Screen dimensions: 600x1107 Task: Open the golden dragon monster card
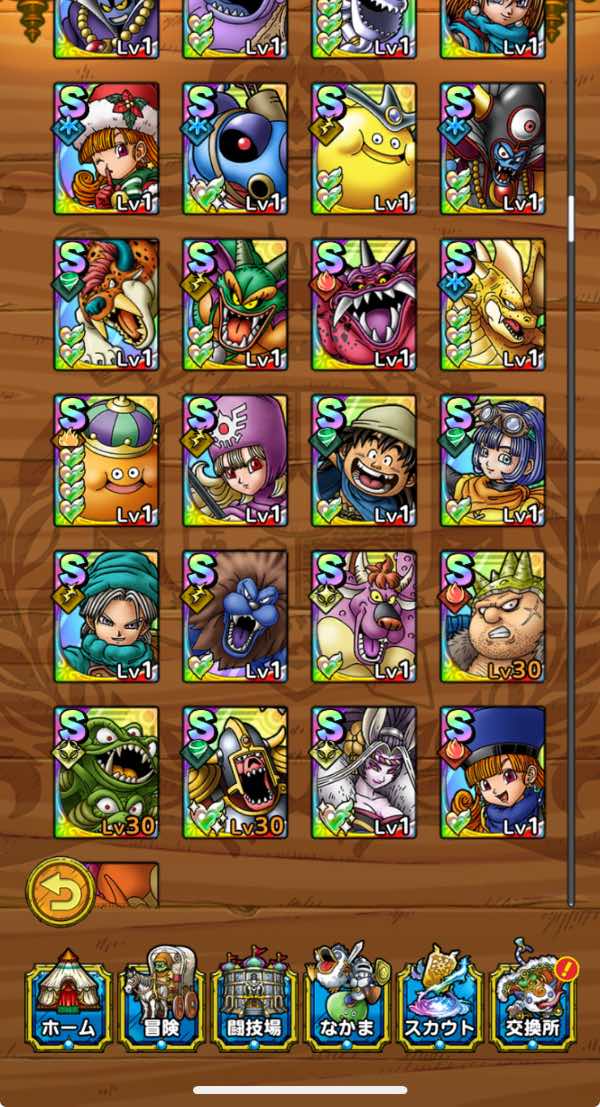pyautogui.click(x=493, y=304)
